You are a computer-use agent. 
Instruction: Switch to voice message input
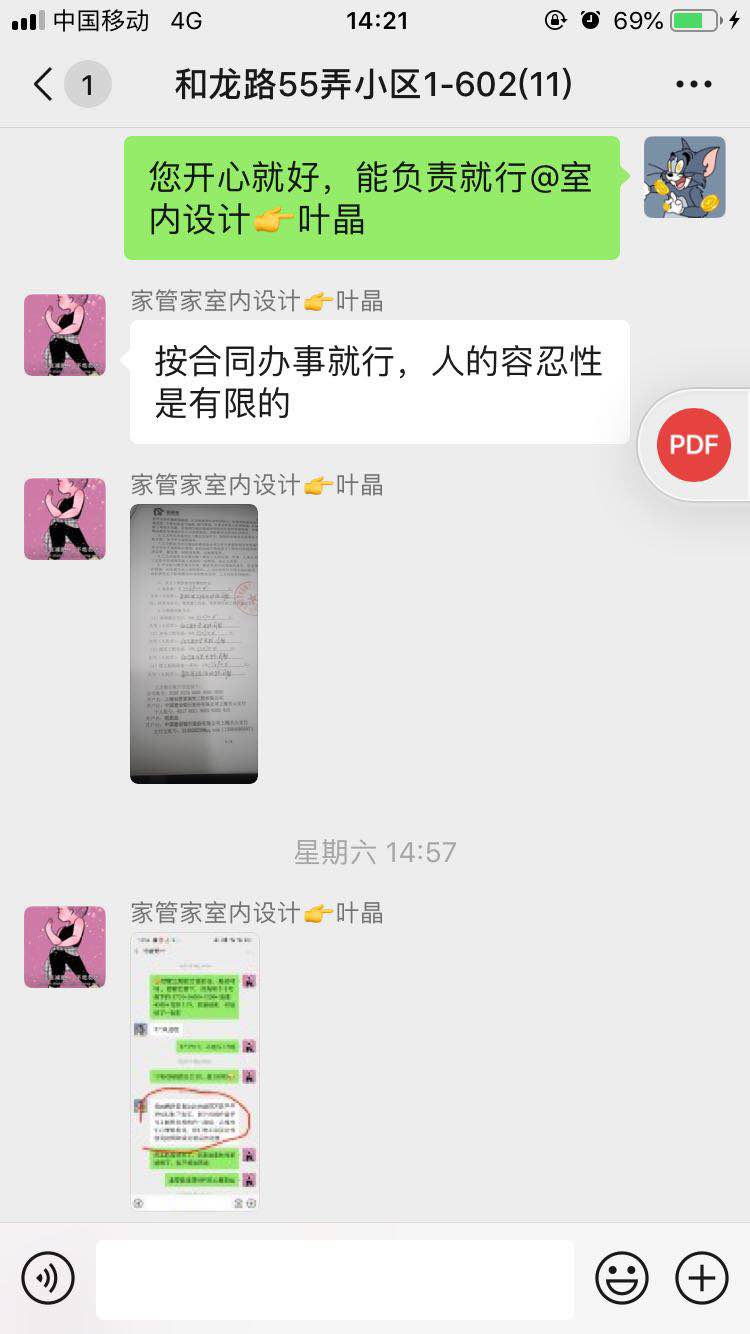click(48, 1278)
